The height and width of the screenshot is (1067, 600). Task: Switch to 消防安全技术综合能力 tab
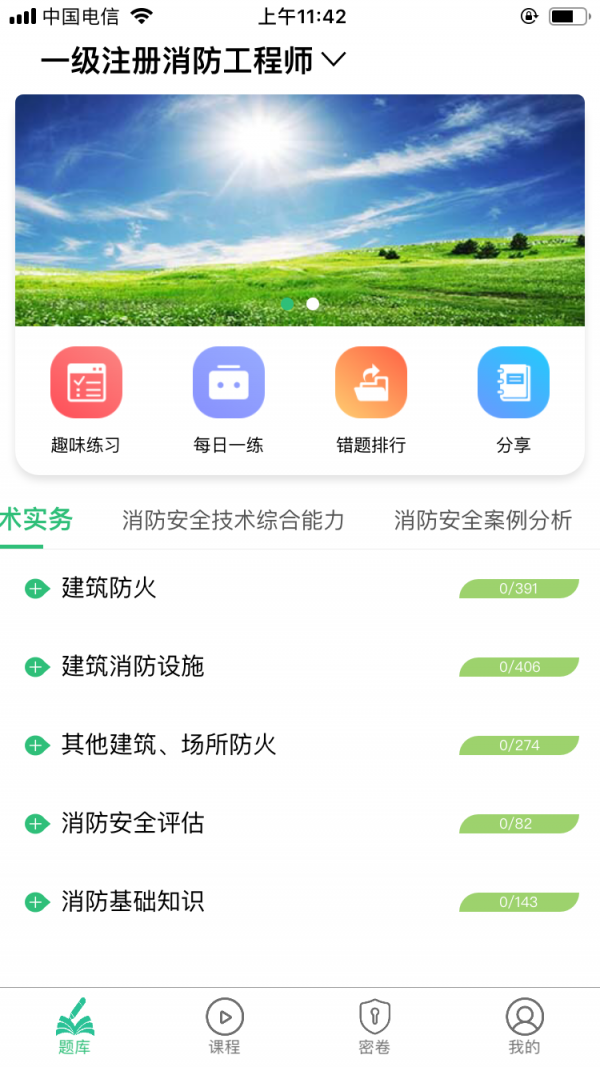tap(233, 520)
